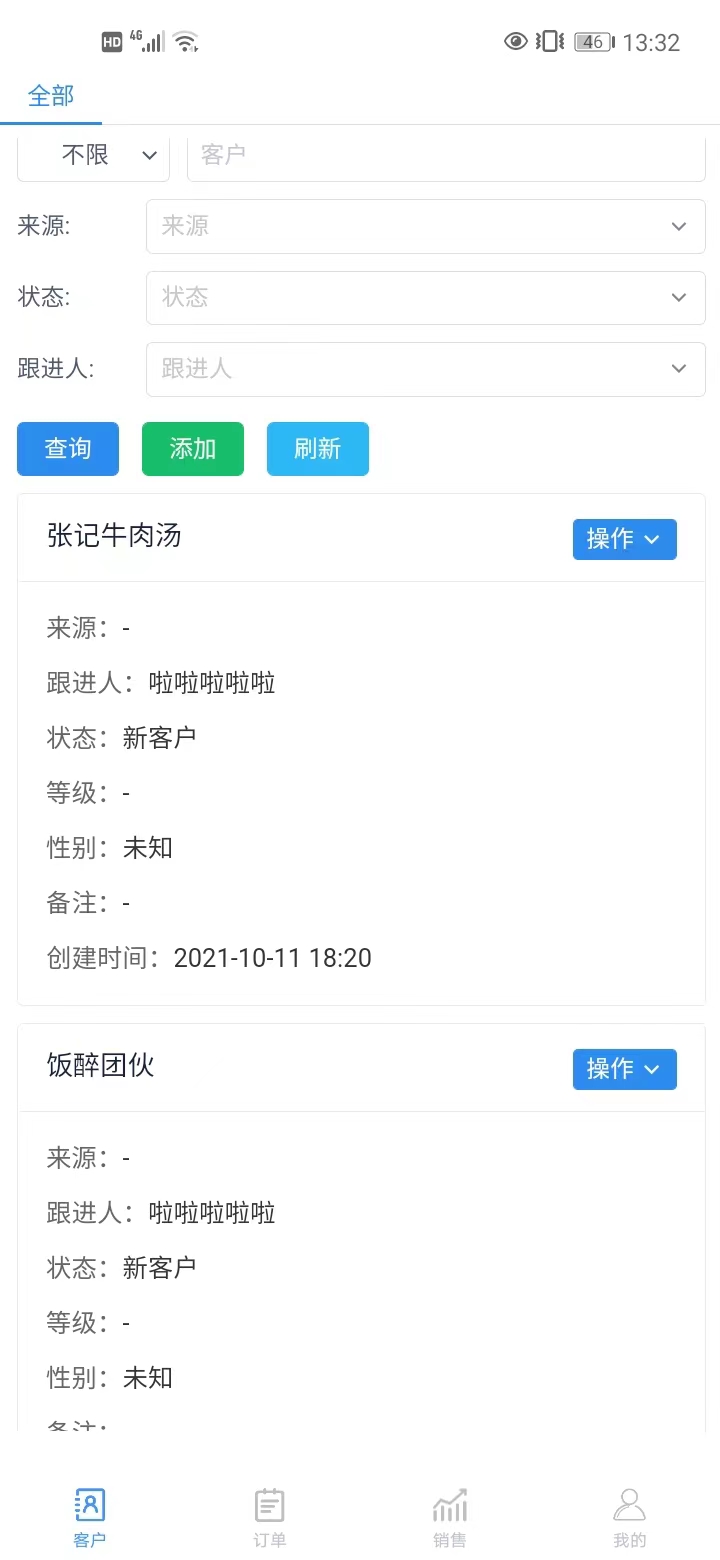
Task: Select the 全部 tab at the top
Action: (x=51, y=97)
